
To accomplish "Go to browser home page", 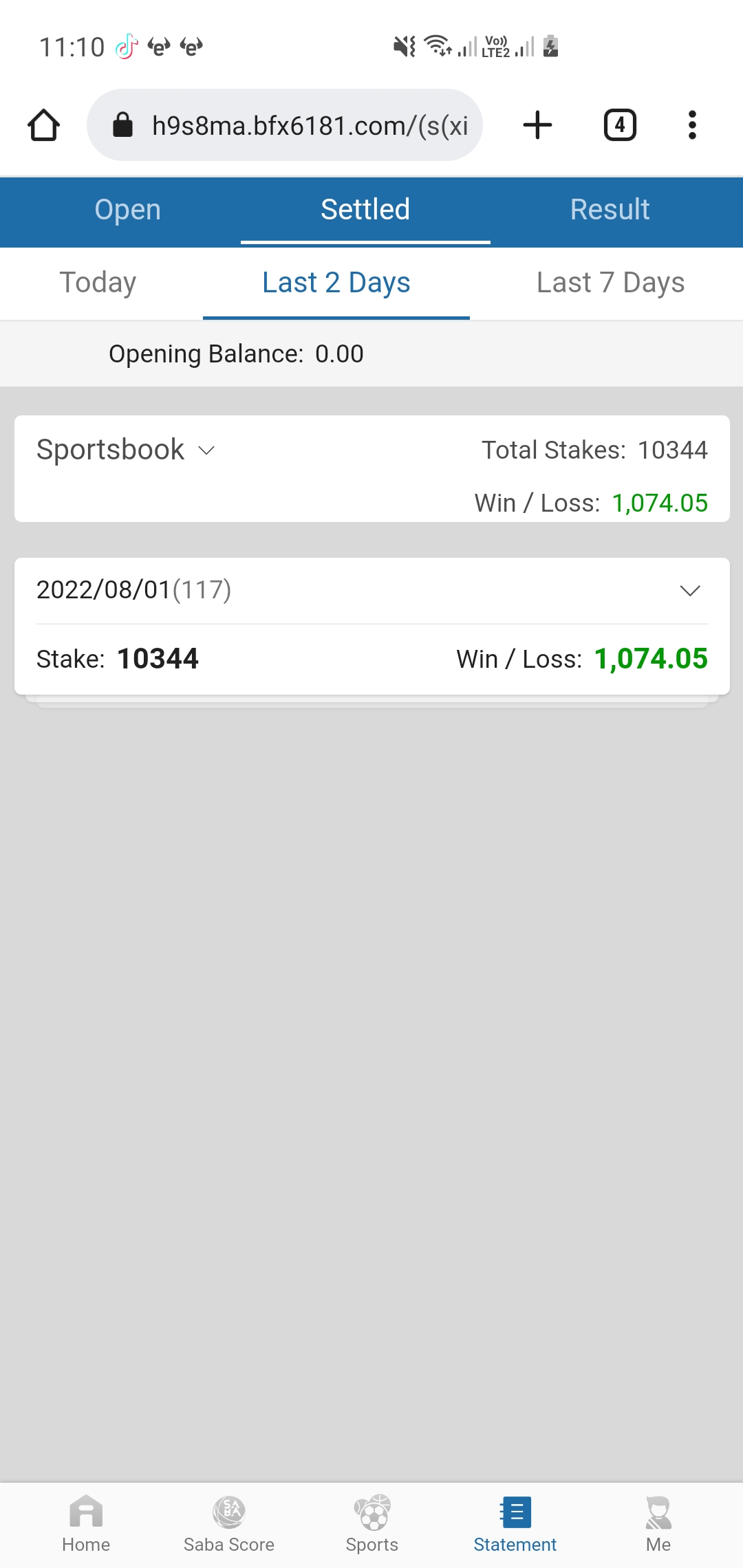I will 43,125.
